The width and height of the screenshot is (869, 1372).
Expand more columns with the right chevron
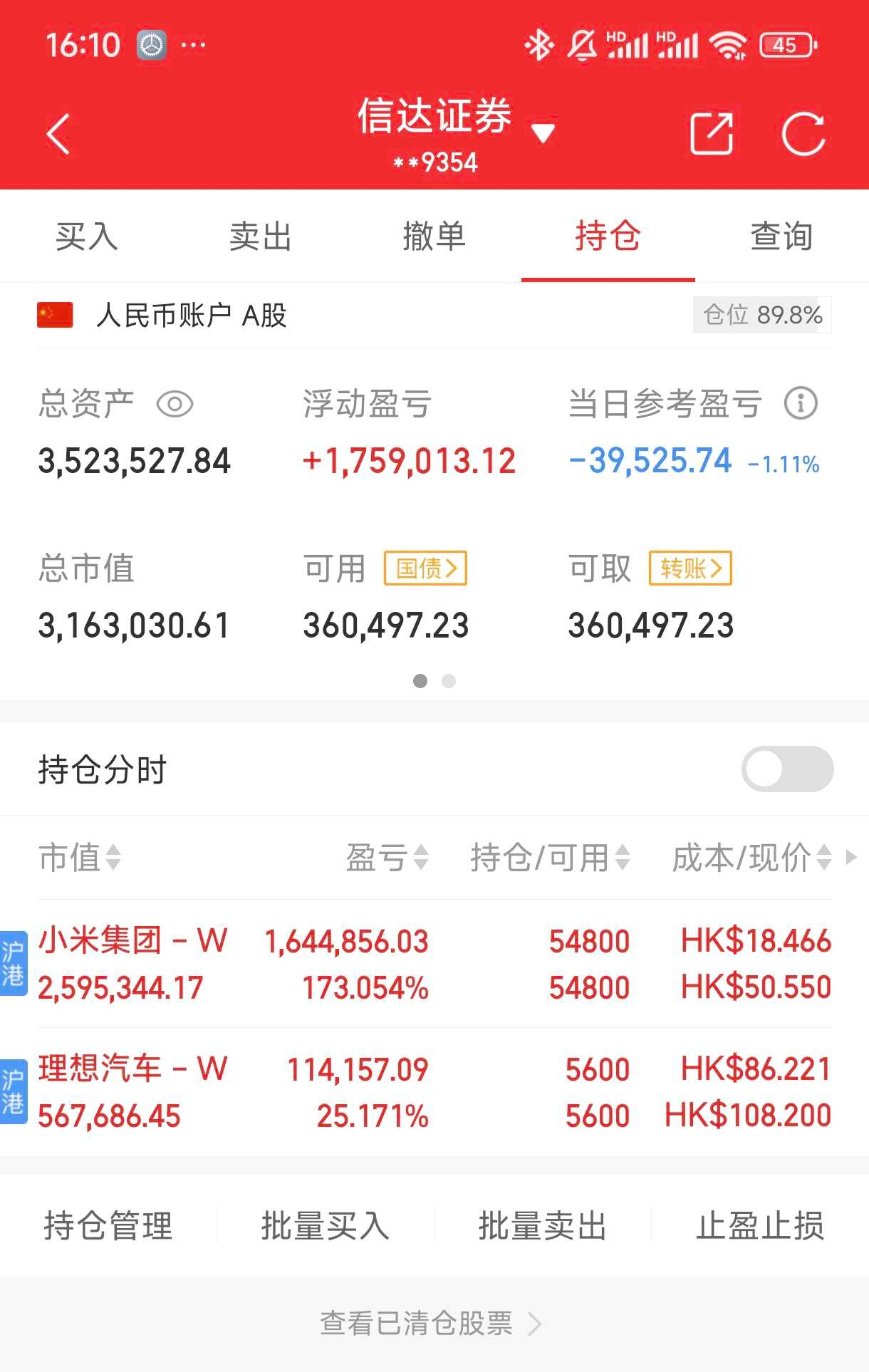(853, 858)
